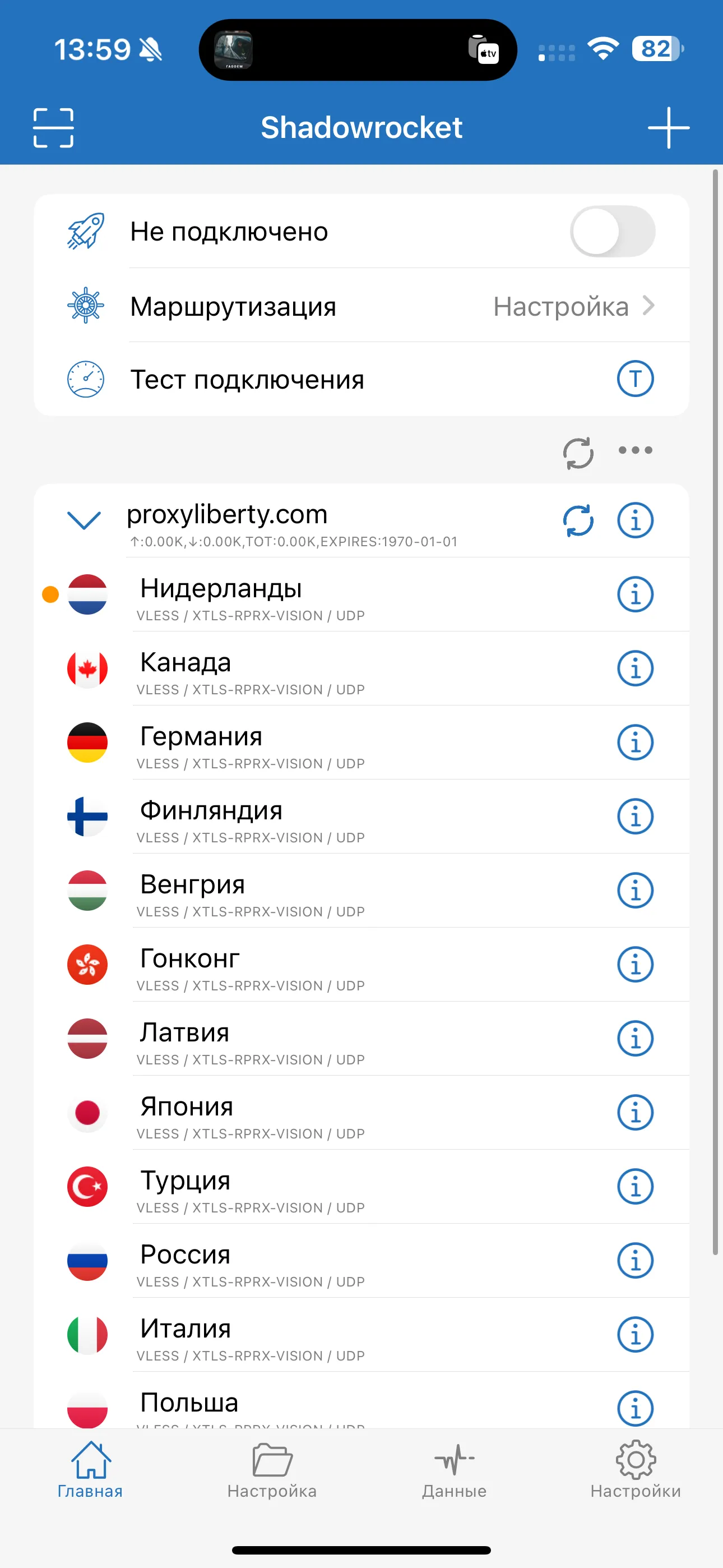
Task: Open the Настройки gear tab
Action: (636, 1470)
